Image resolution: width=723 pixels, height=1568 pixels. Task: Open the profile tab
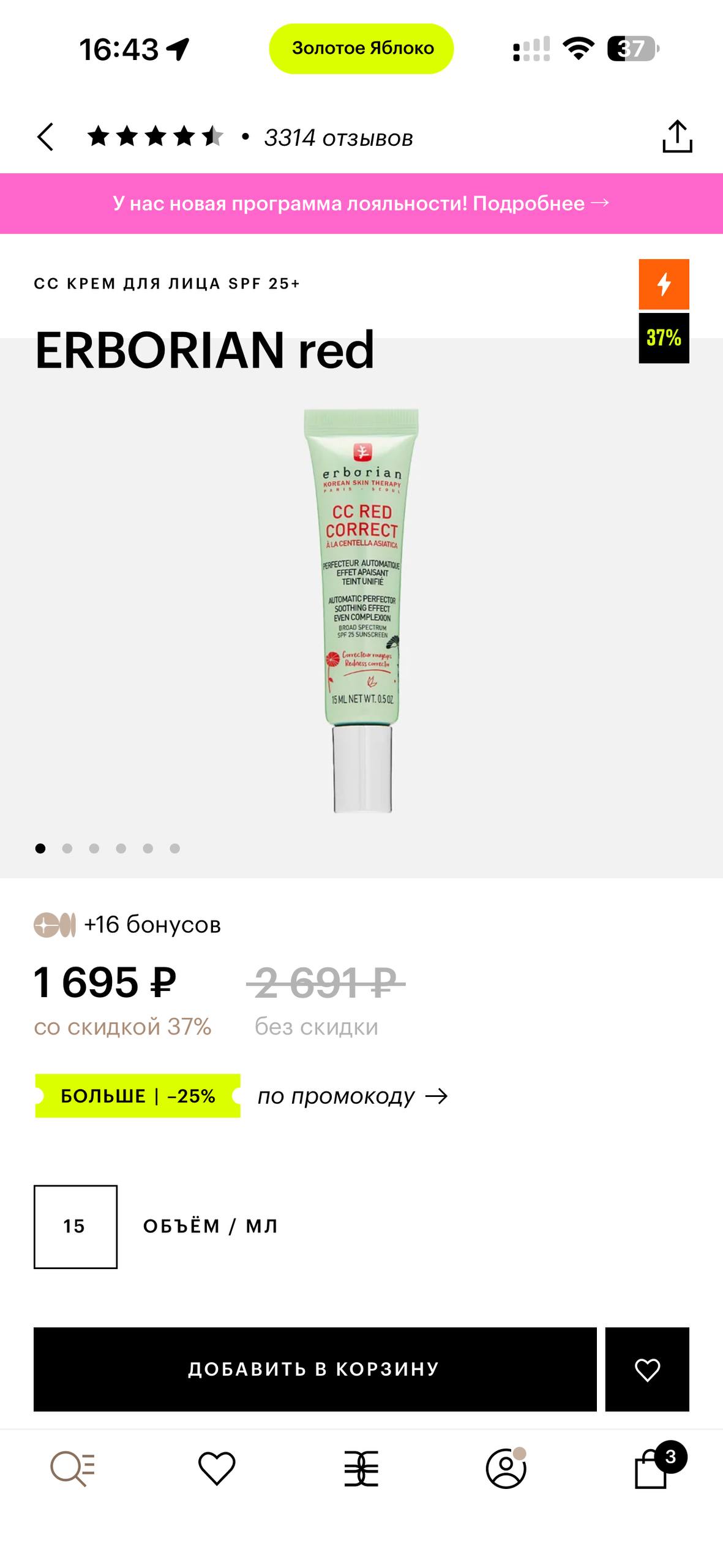pos(506,1469)
